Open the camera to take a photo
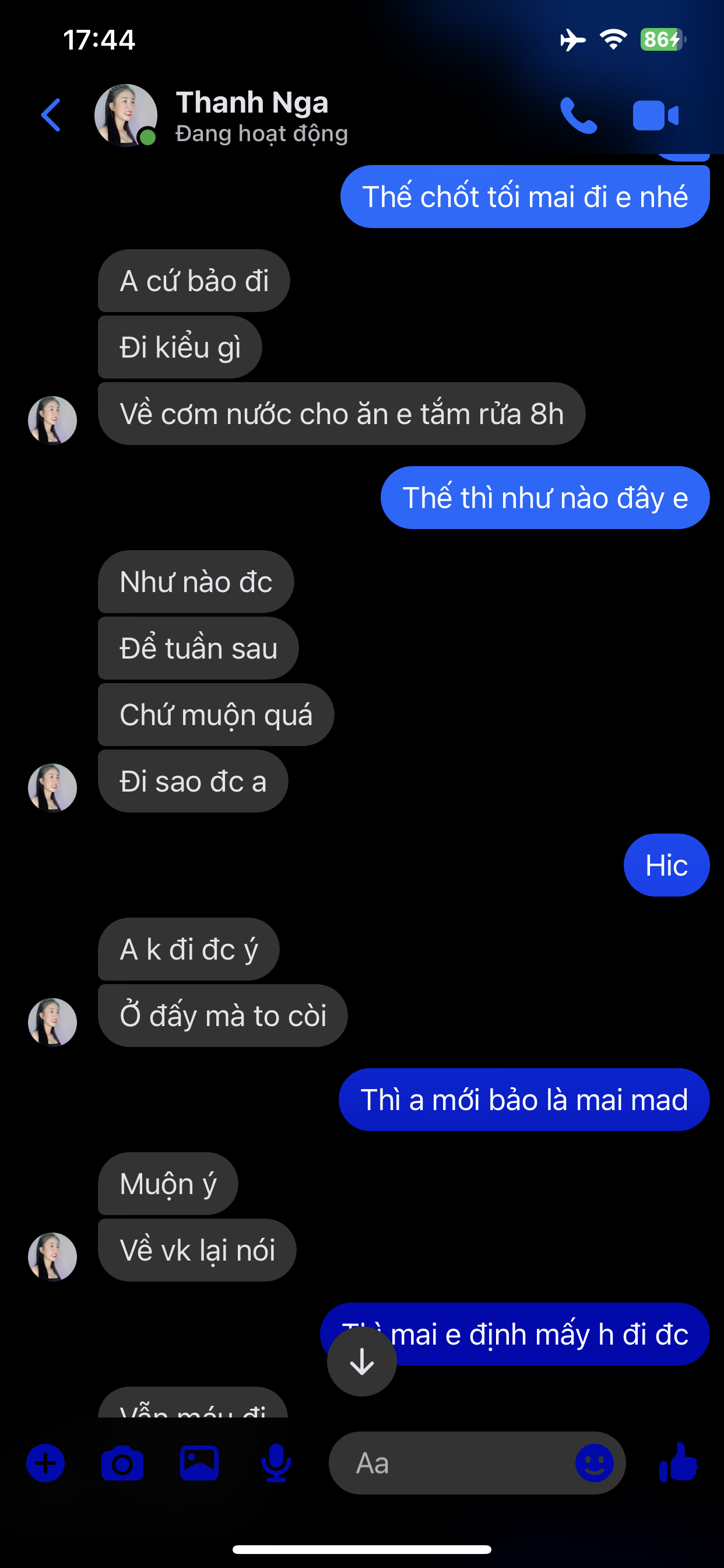The width and height of the screenshot is (724, 1568). 122,1462
